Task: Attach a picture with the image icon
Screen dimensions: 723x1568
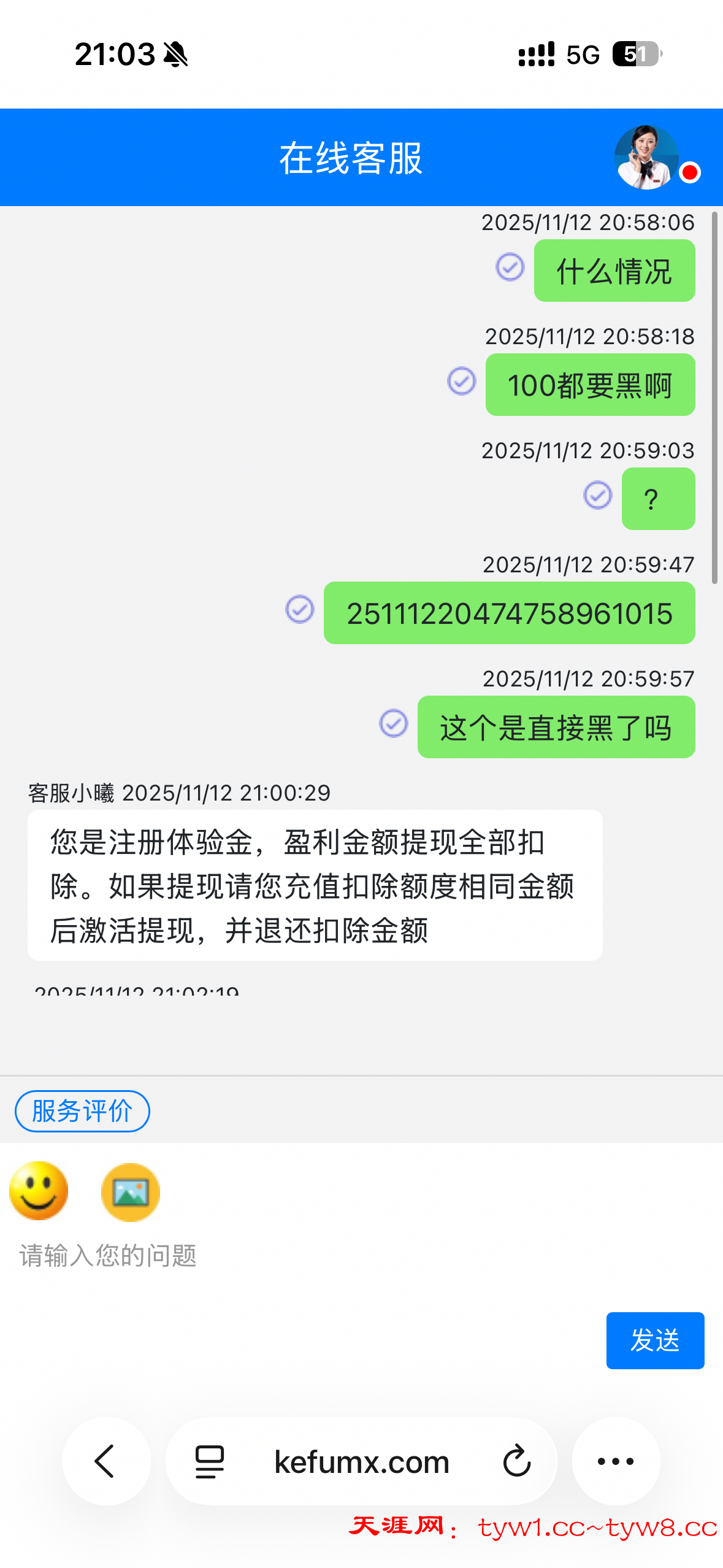Action: coord(130,1192)
